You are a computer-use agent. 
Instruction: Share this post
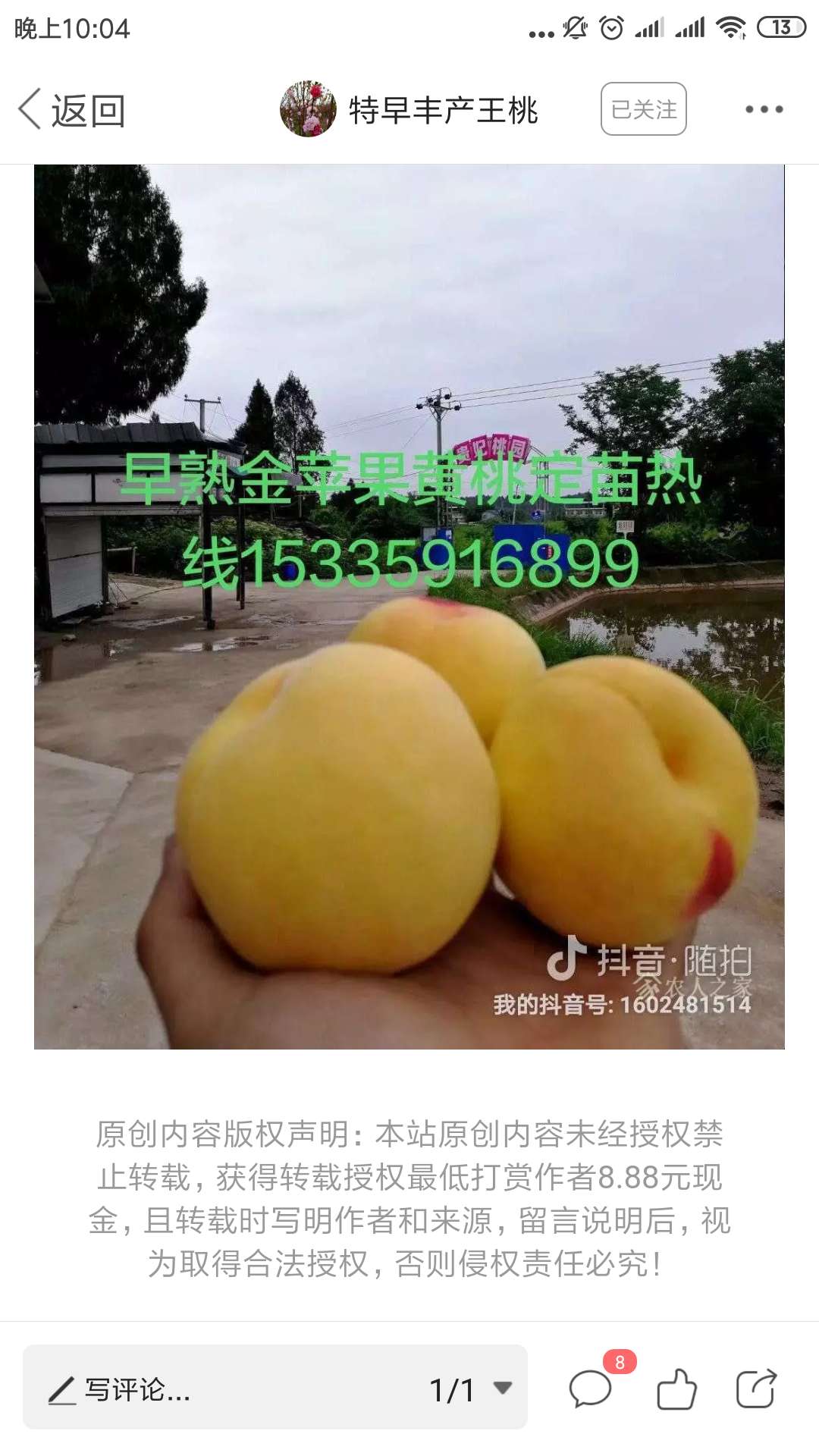pyautogui.click(x=756, y=1389)
